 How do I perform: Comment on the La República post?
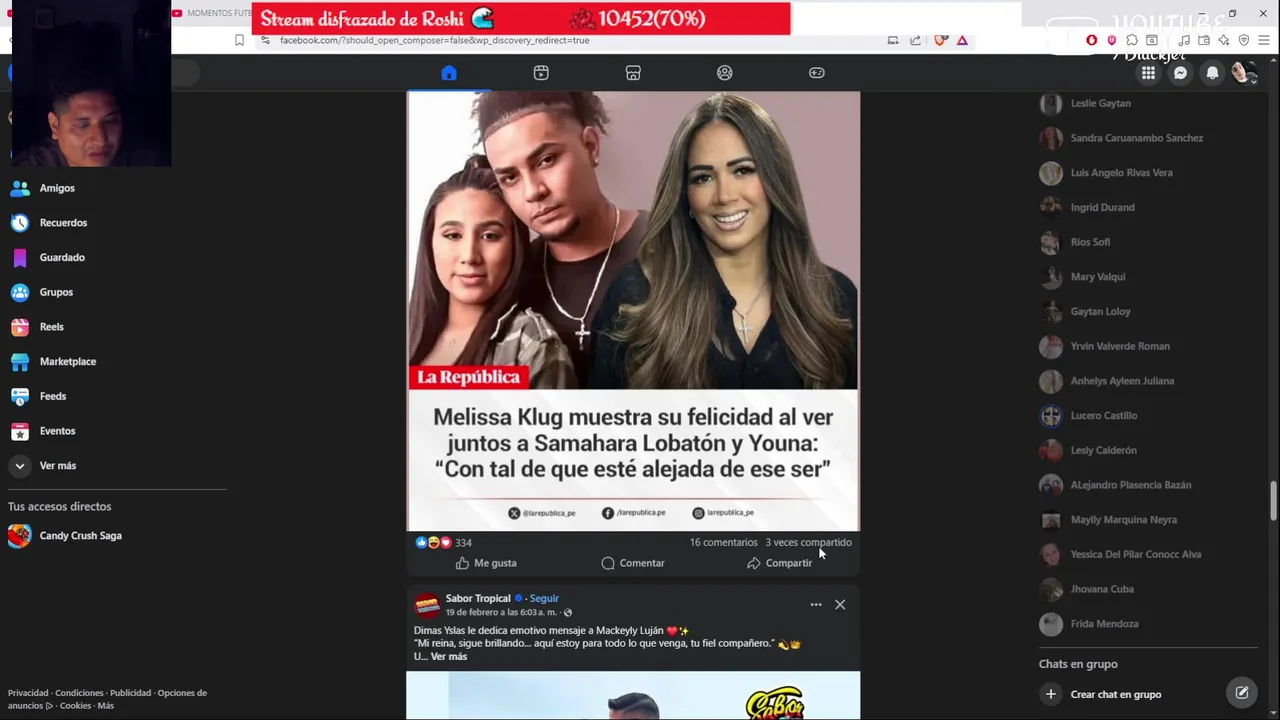pos(633,563)
